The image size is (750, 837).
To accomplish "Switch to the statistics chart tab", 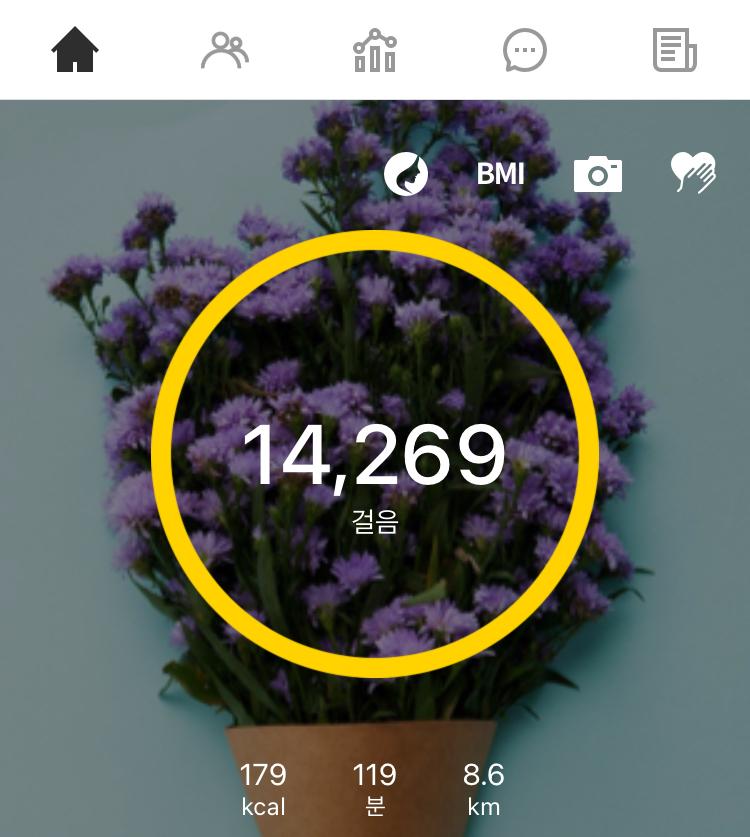I will pos(375,50).
